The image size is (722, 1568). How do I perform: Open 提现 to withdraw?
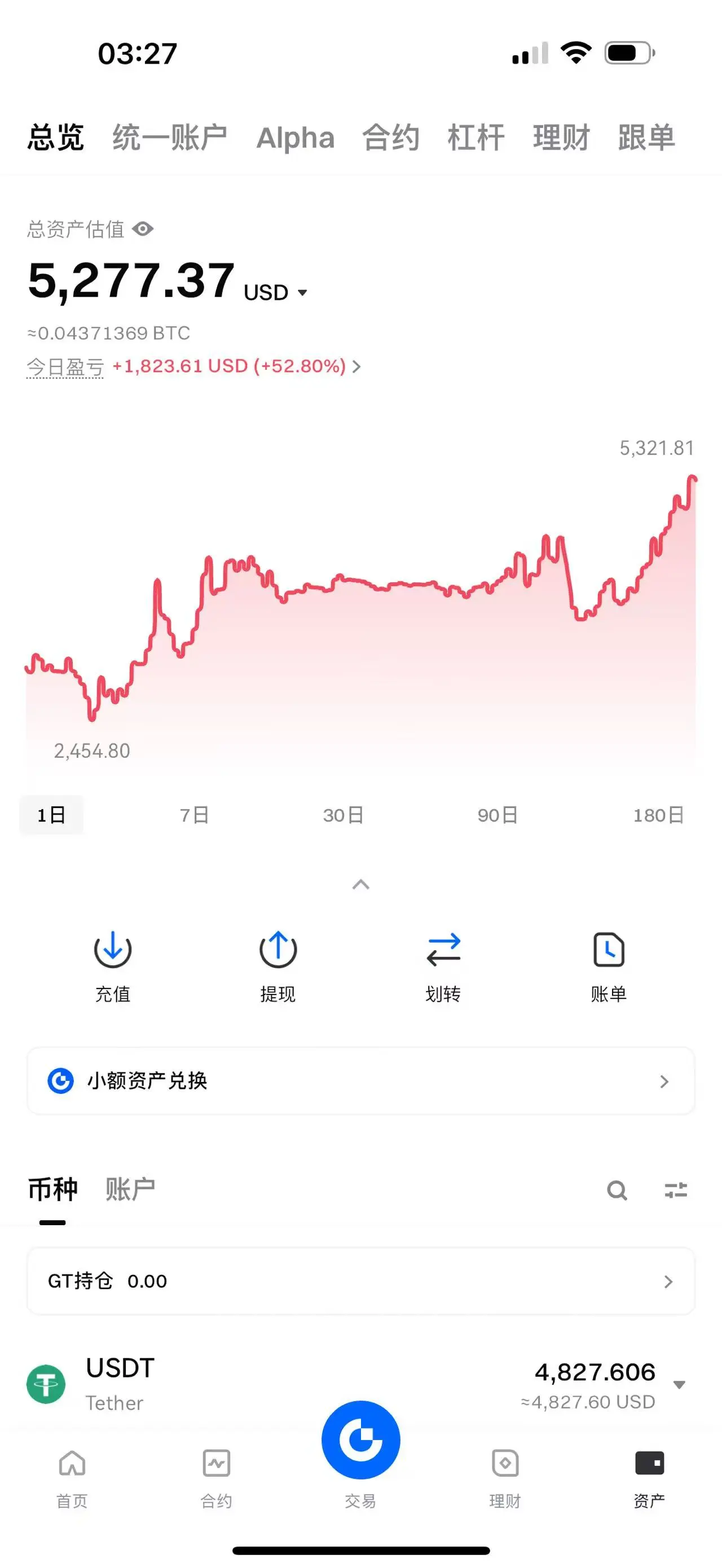coord(278,965)
